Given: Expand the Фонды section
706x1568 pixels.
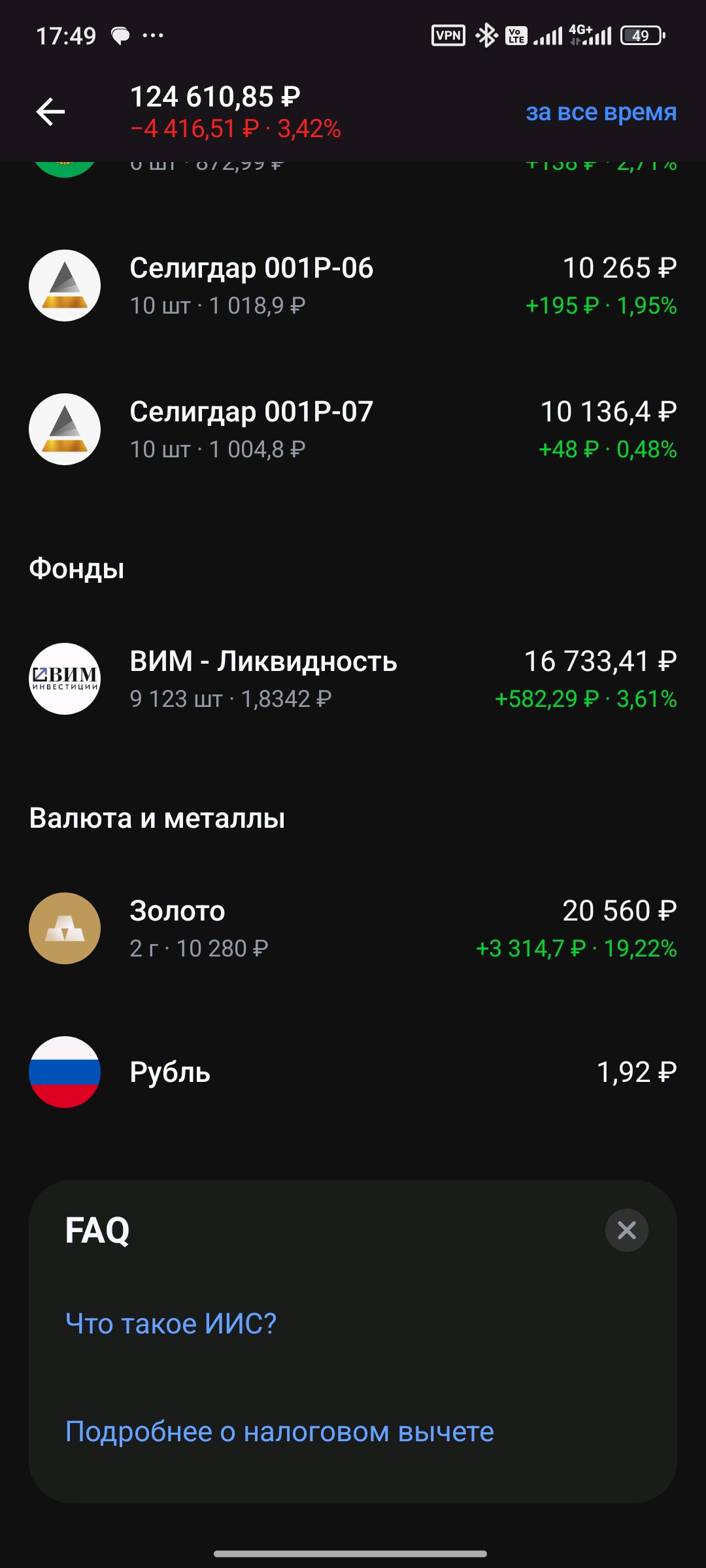Looking at the screenshot, I should 78,568.
